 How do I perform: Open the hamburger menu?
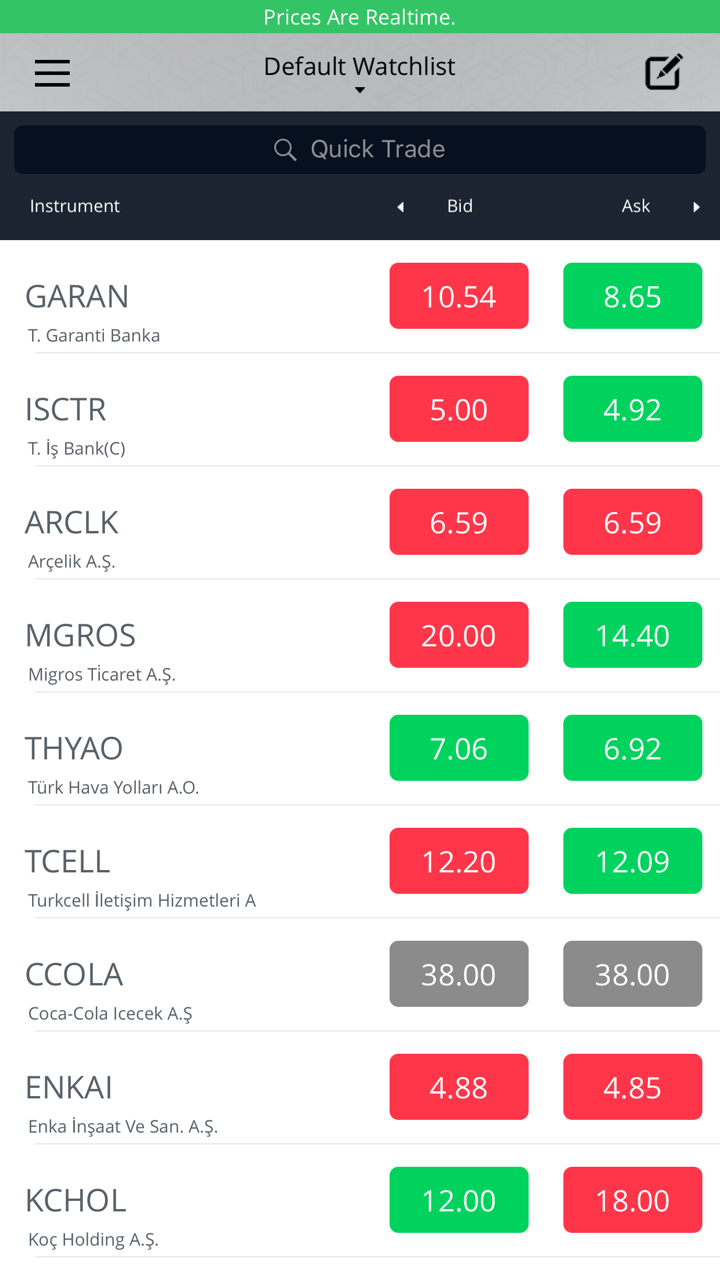[x=52, y=73]
